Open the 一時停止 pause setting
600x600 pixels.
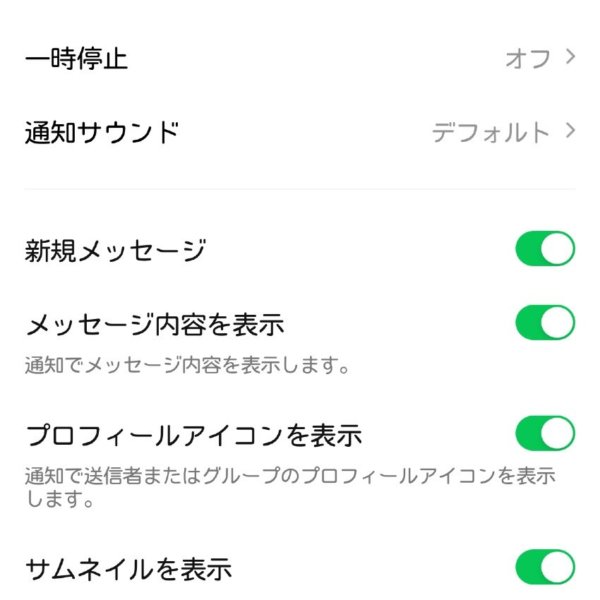300,58
